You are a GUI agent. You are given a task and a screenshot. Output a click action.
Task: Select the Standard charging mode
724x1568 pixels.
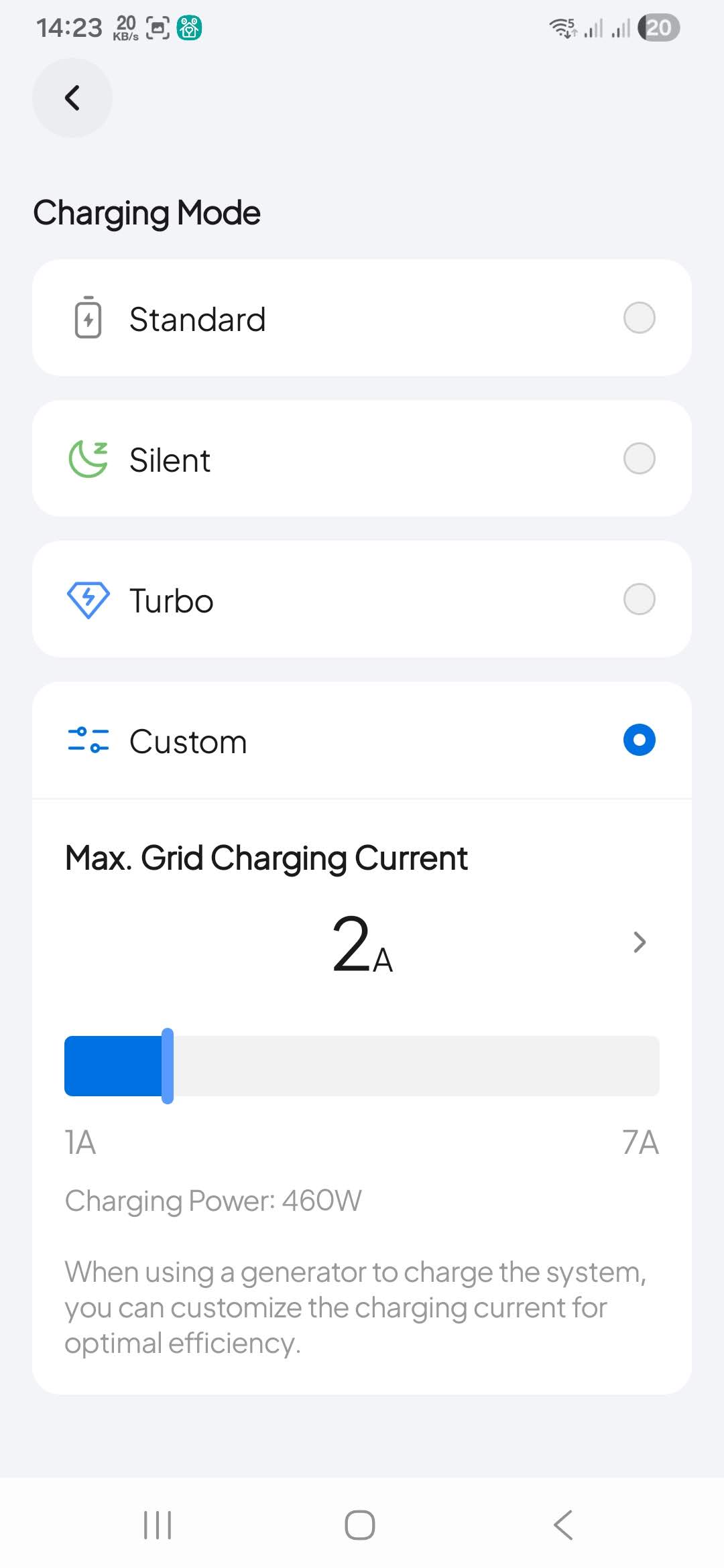coord(362,318)
